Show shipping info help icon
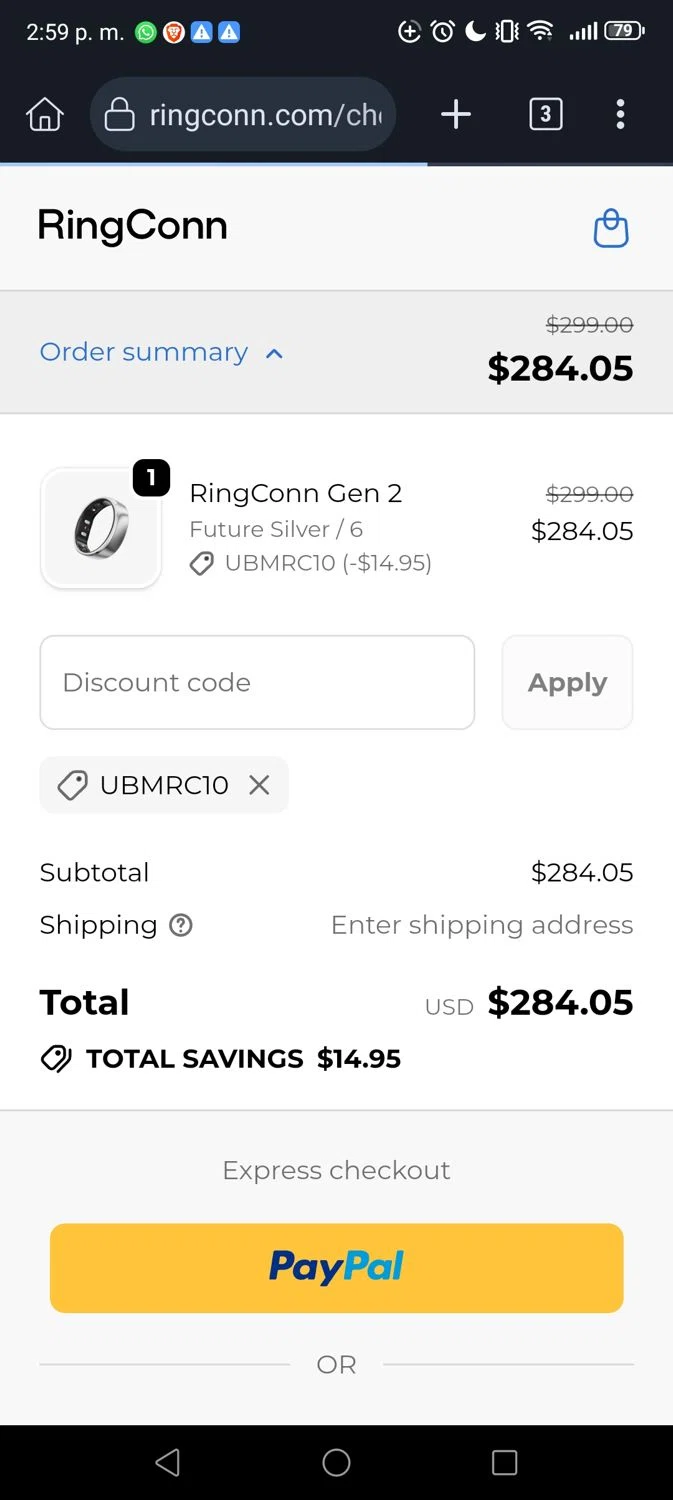This screenshot has height=1500, width=673. (x=181, y=925)
